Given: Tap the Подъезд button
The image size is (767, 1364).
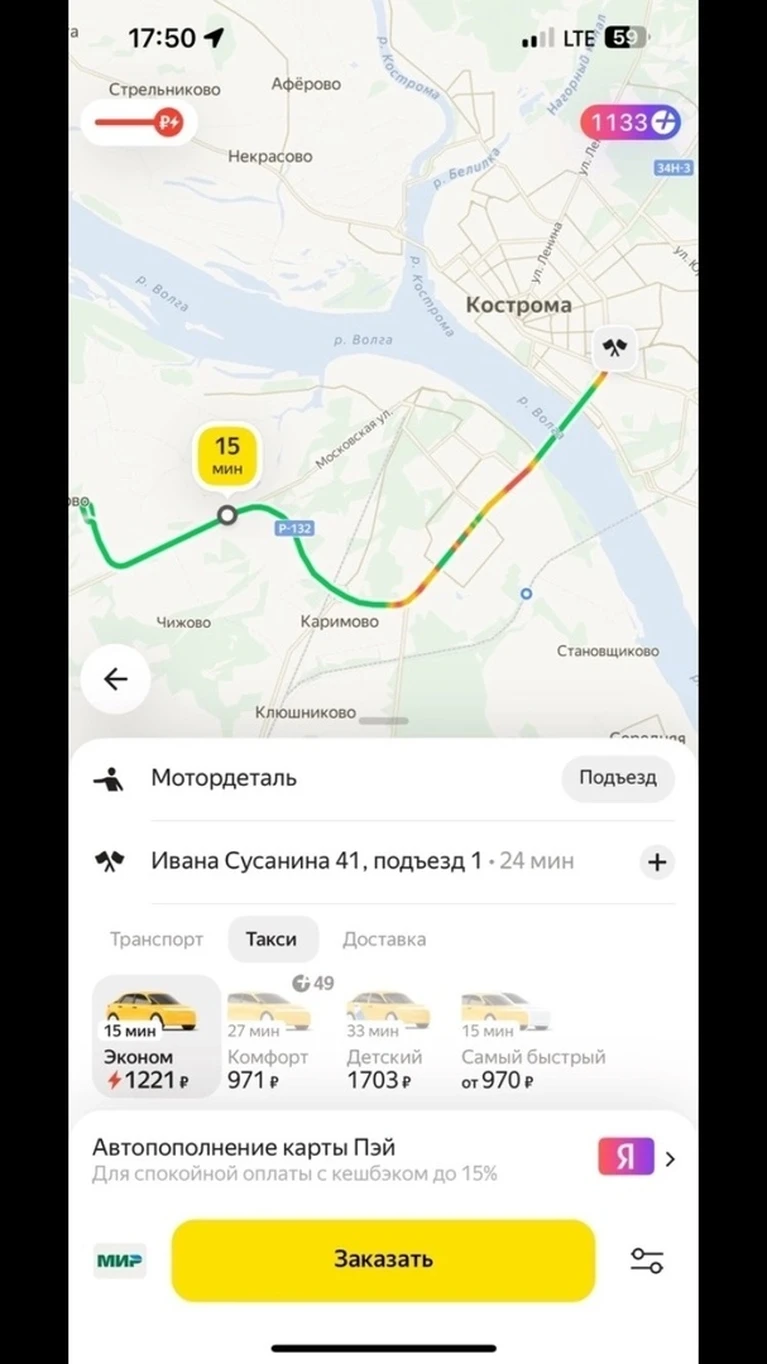Looking at the screenshot, I should coord(618,778).
